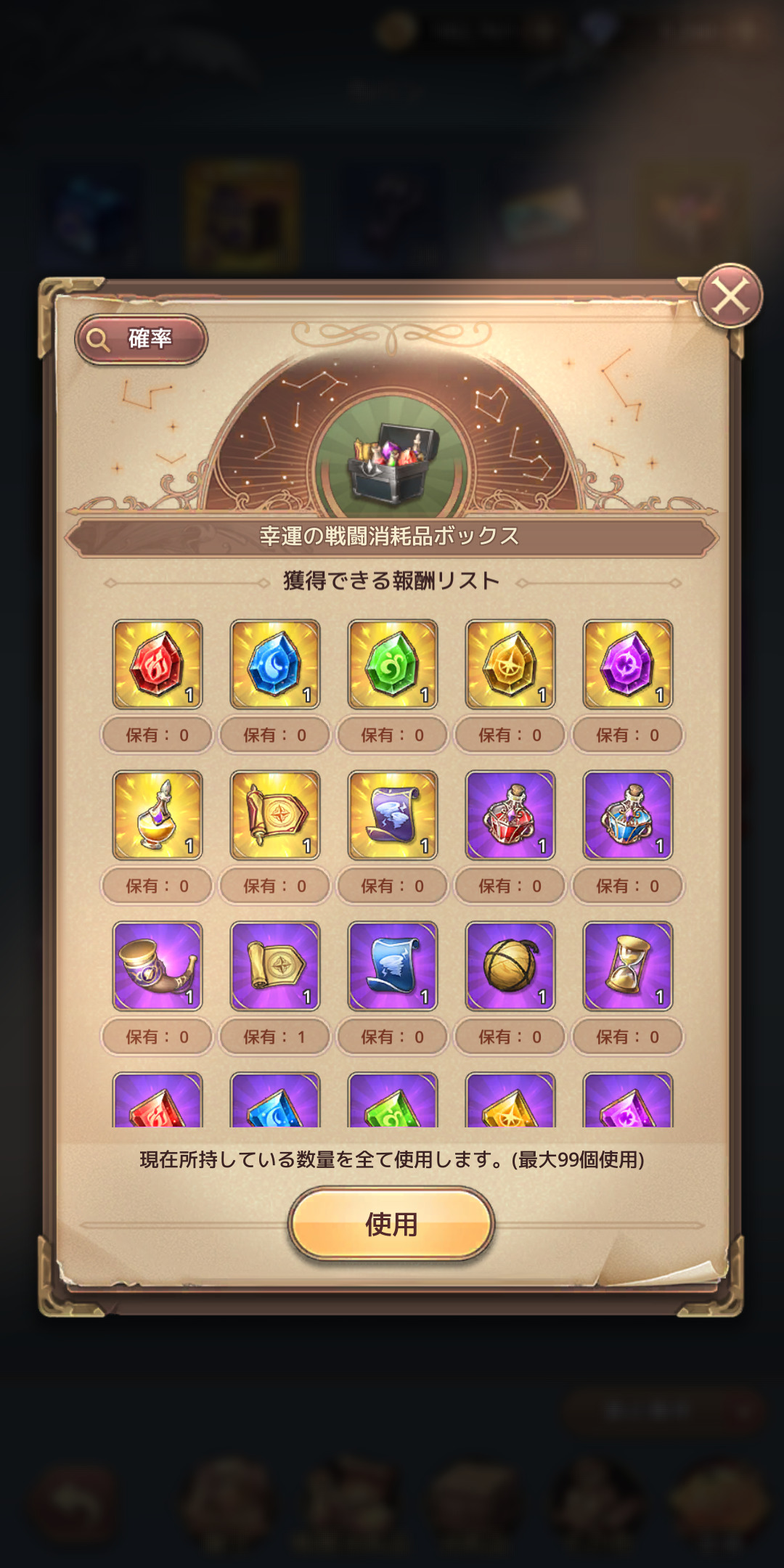Select the blue potion flask reward
The width and height of the screenshot is (784, 1568).
(x=628, y=815)
